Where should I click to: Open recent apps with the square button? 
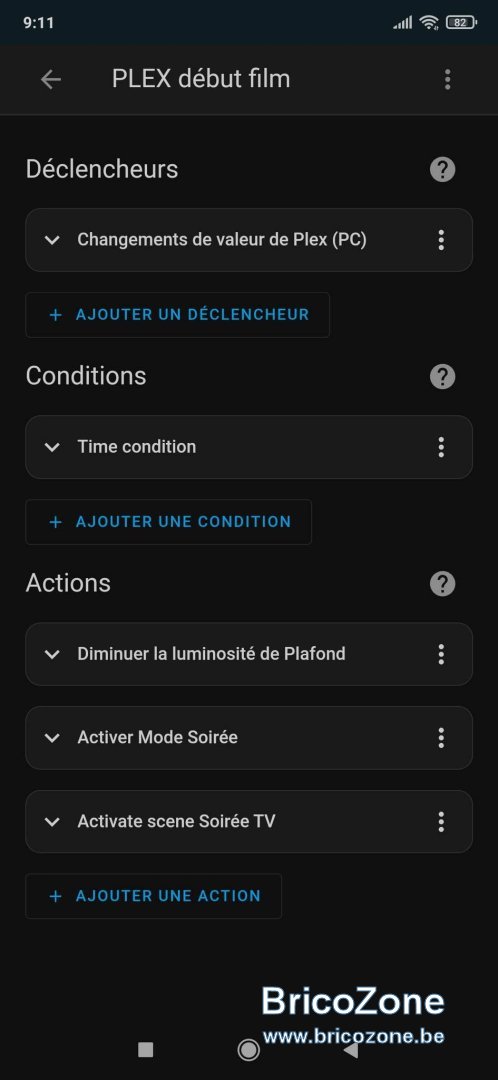pyautogui.click(x=145, y=1050)
